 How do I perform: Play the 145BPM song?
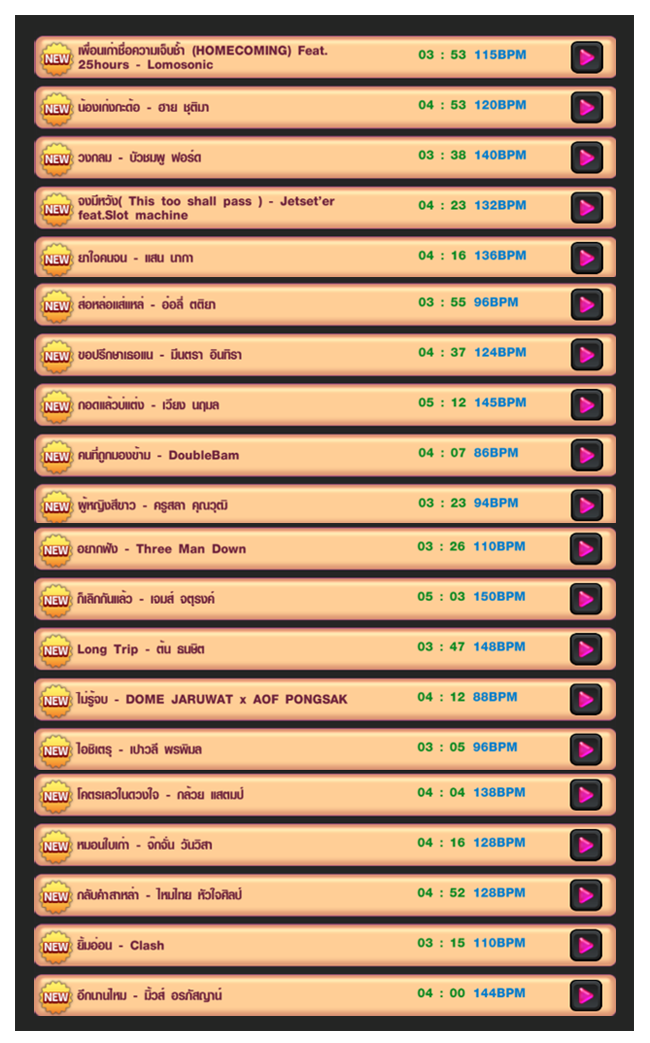[587, 404]
